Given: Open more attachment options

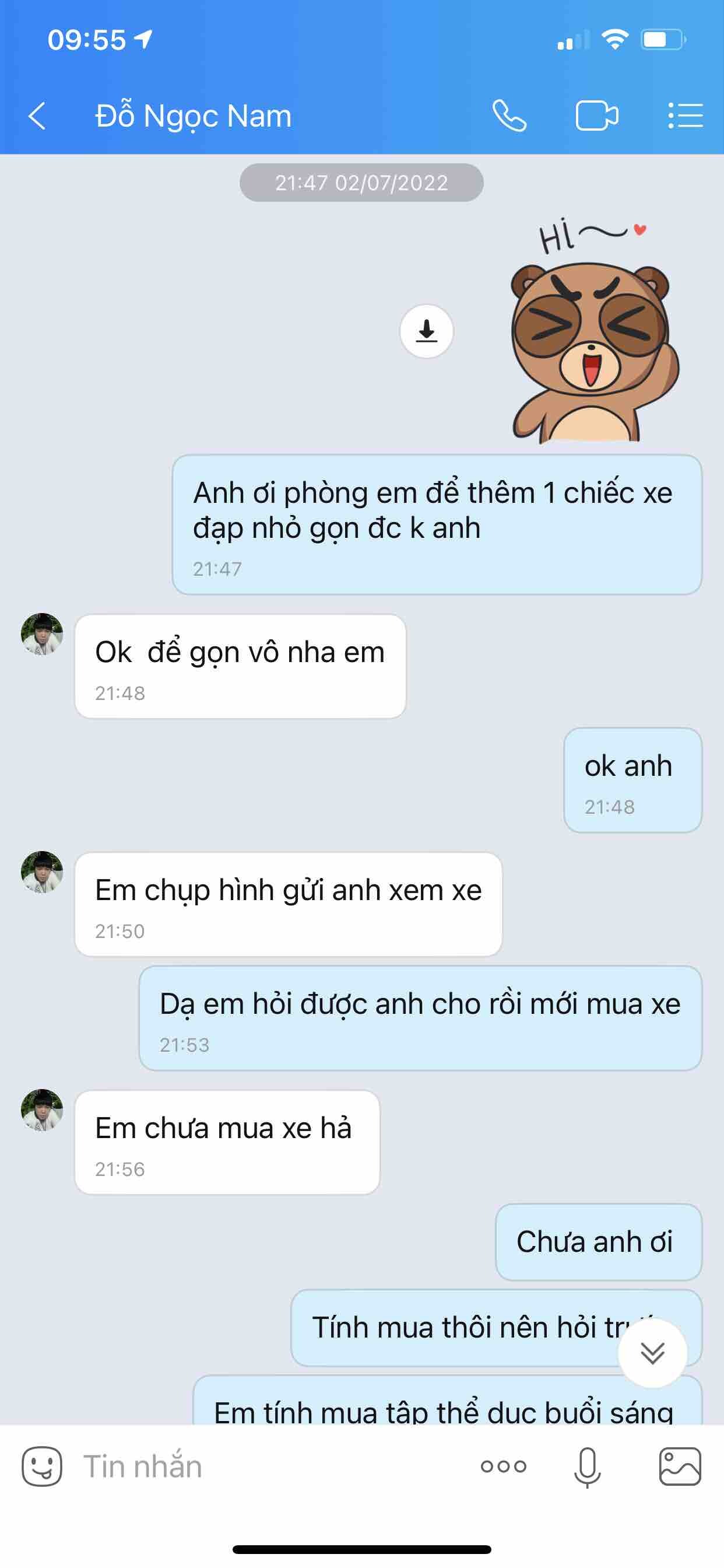Looking at the screenshot, I should coord(503,1466).
